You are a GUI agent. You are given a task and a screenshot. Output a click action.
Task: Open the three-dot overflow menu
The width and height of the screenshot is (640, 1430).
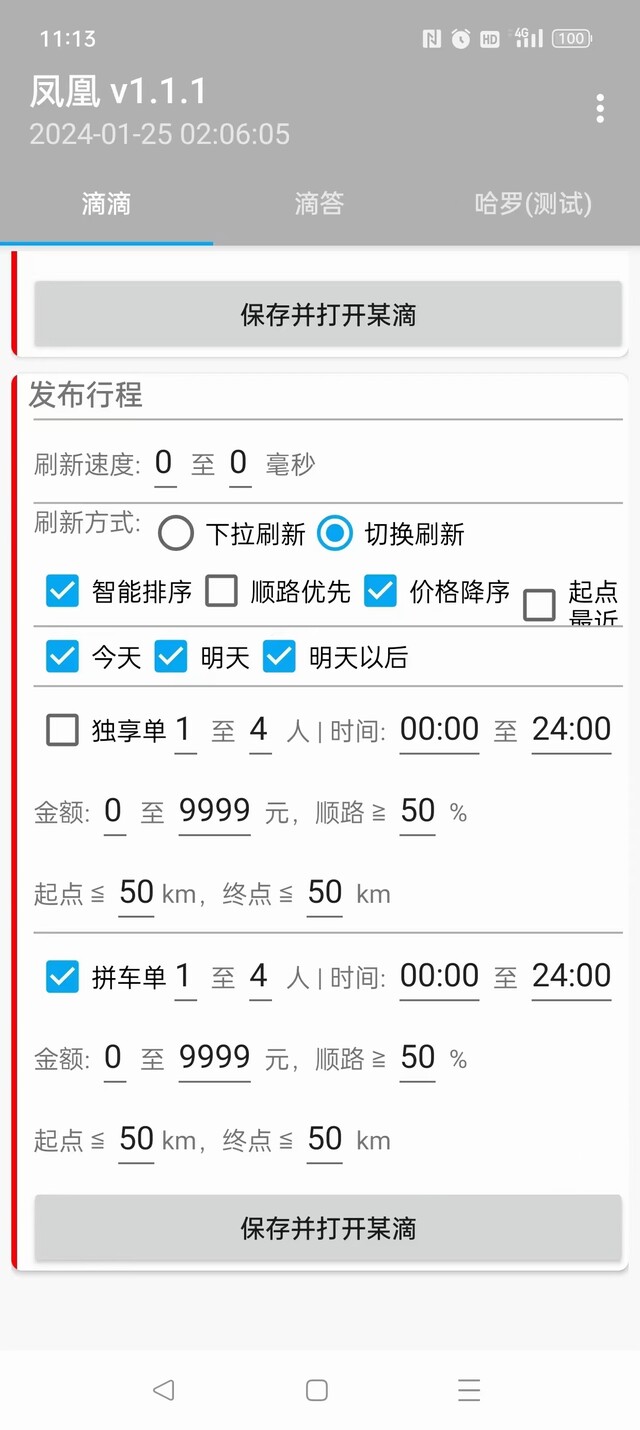click(x=600, y=108)
